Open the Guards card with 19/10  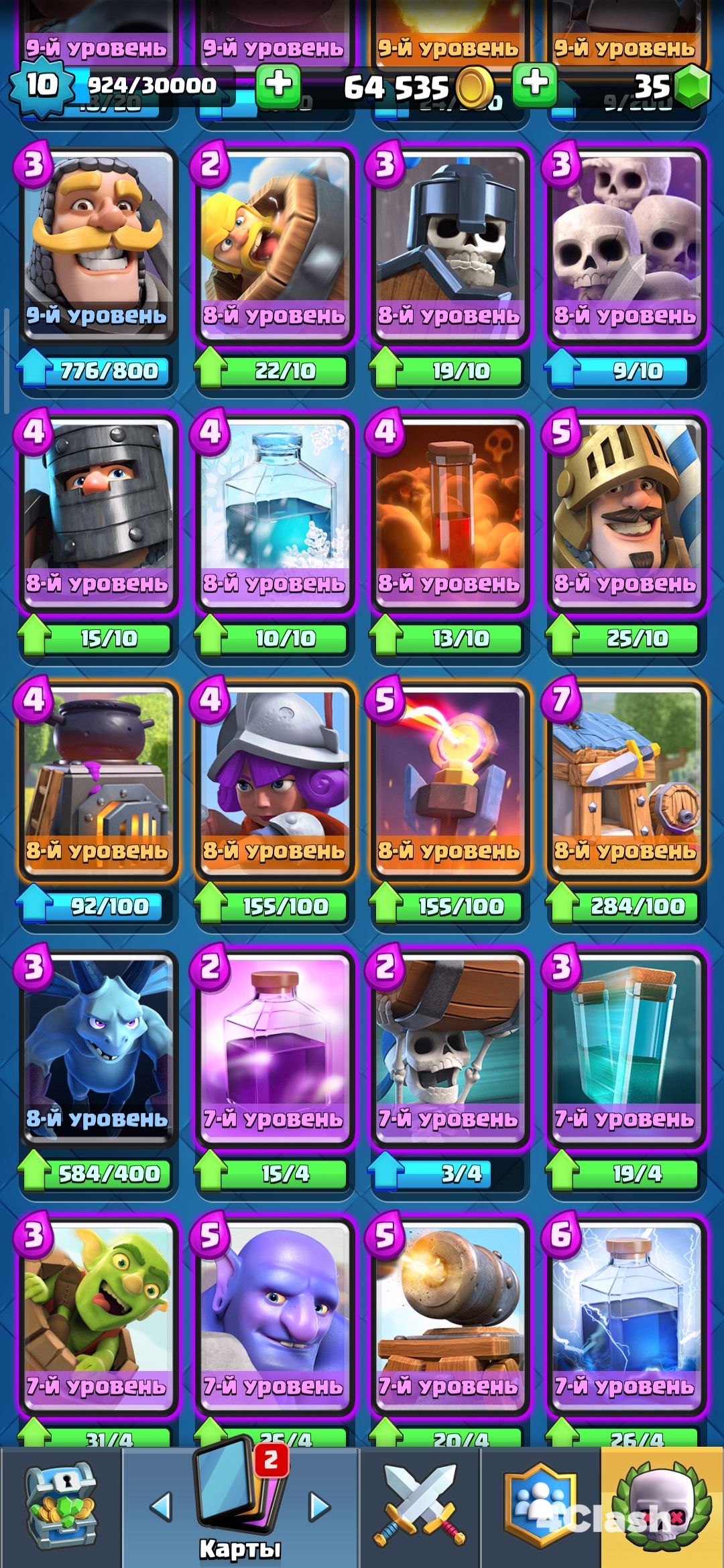pyautogui.click(x=450, y=245)
